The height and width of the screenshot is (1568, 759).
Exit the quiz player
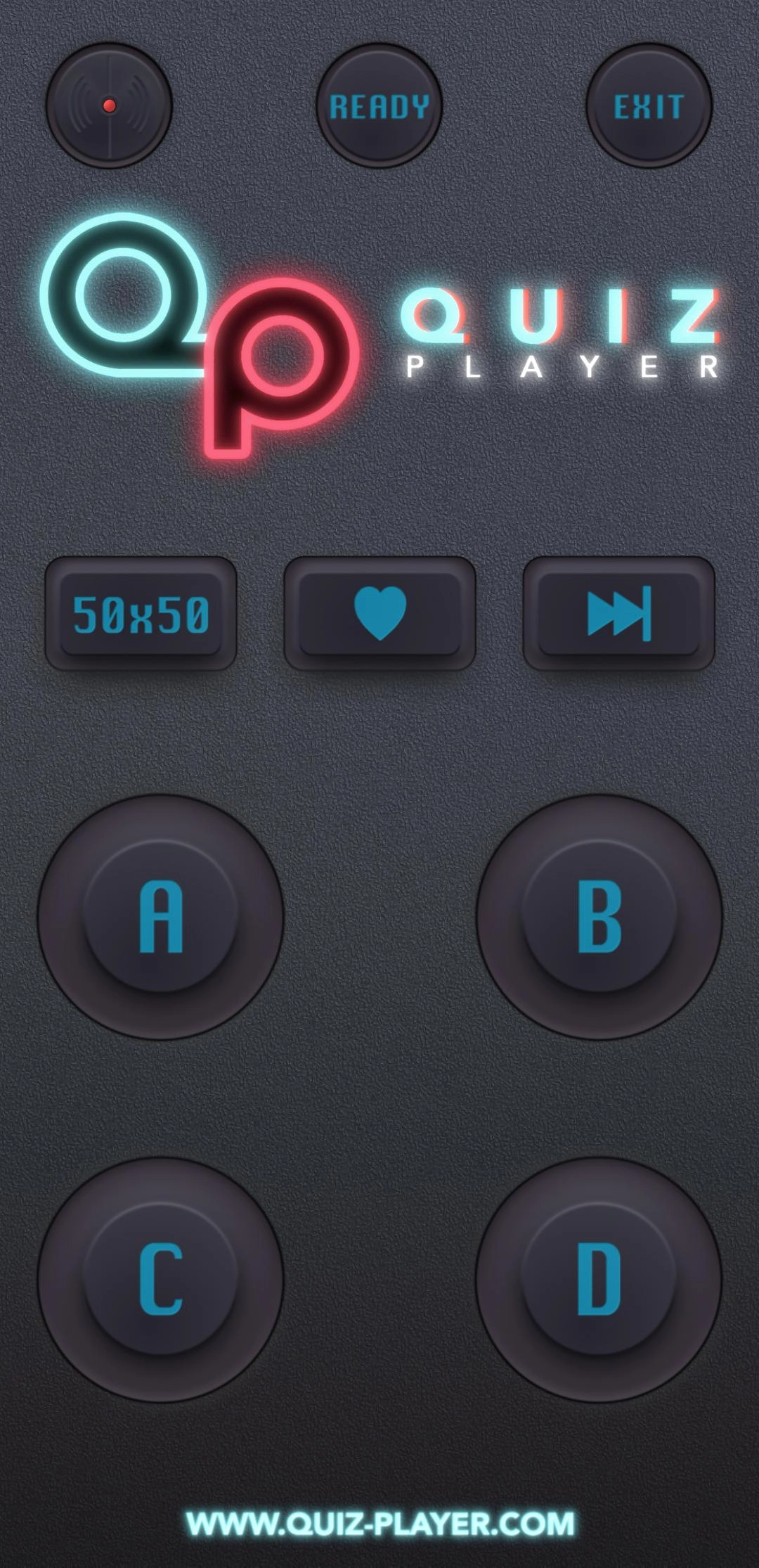point(649,106)
